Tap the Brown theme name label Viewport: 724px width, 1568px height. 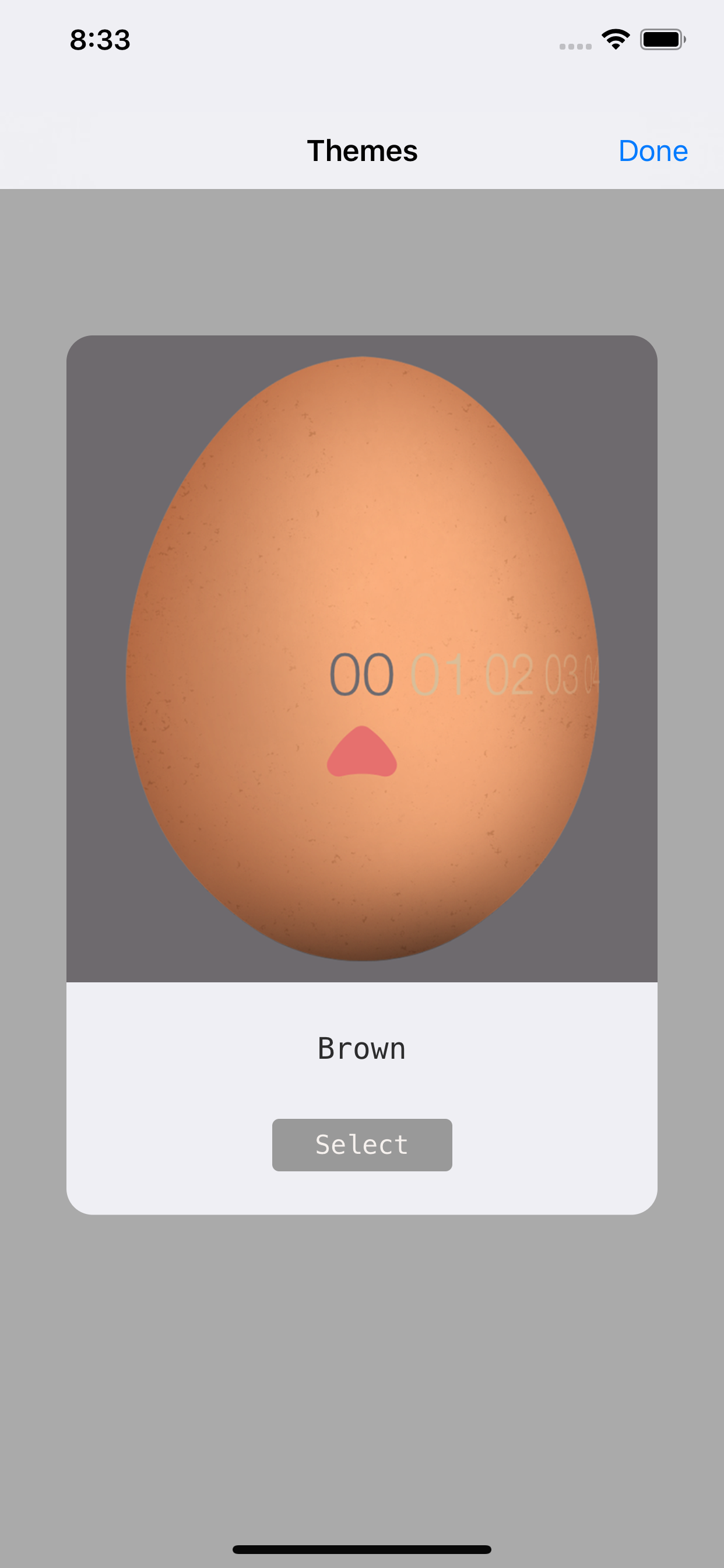361,1048
